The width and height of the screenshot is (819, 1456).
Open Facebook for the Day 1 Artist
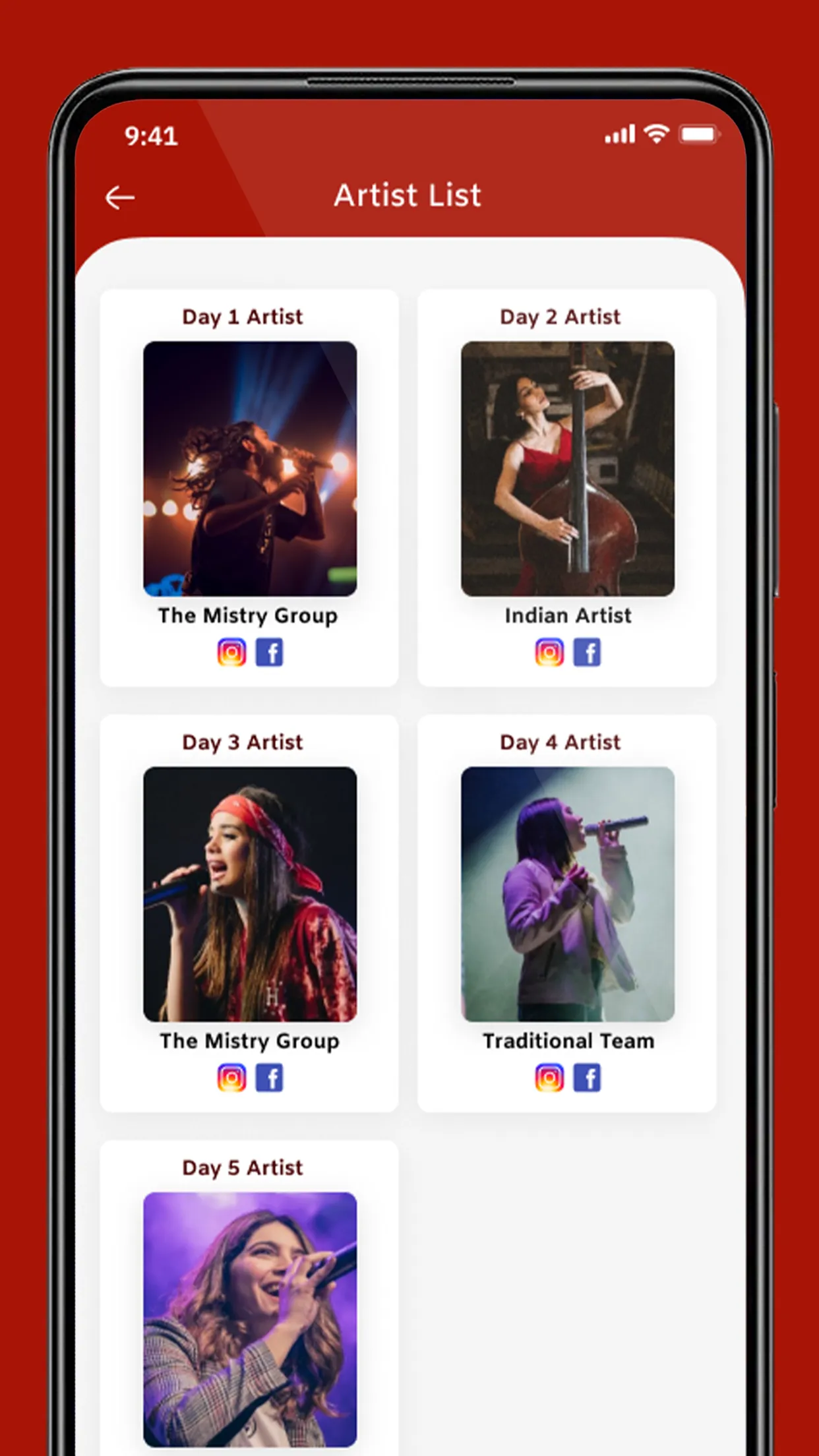tap(270, 652)
